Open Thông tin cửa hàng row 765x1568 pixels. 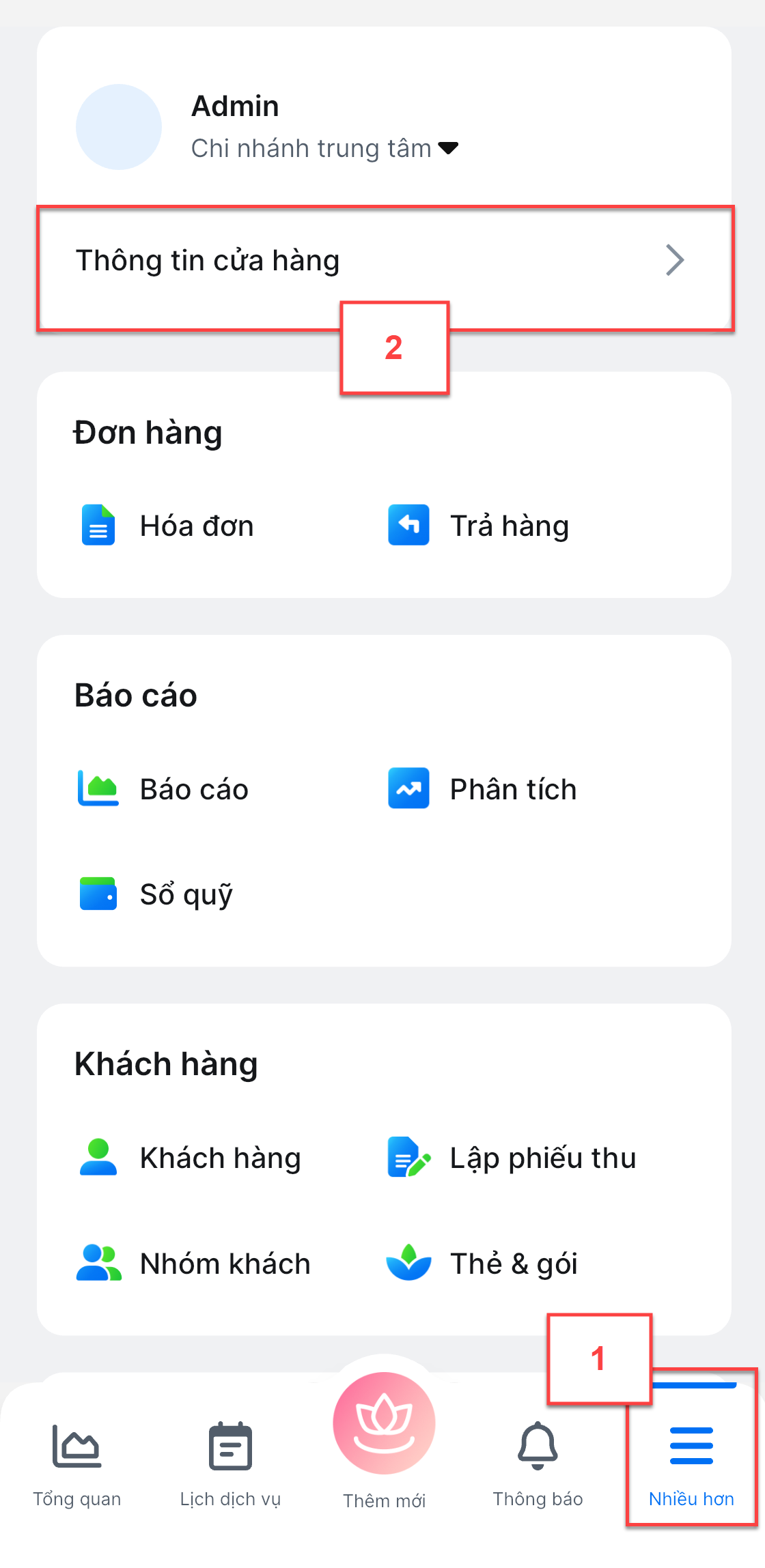(x=382, y=261)
